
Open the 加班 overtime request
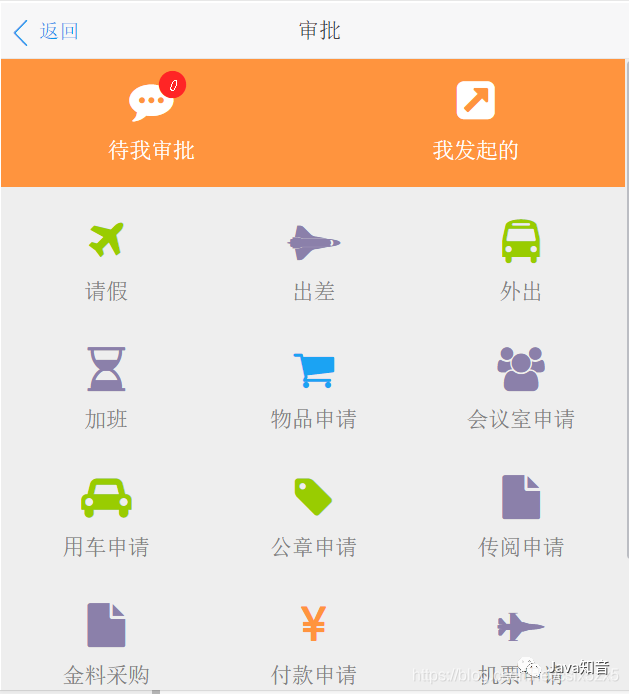click(x=106, y=388)
